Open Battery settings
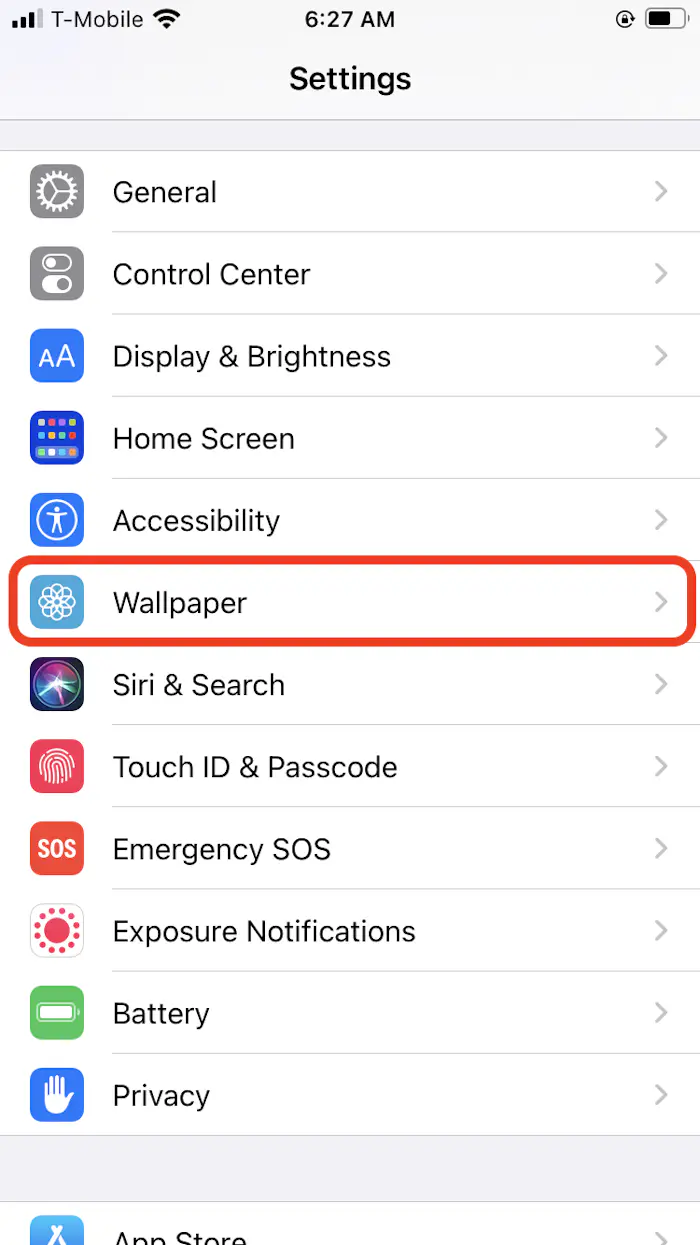The height and width of the screenshot is (1245, 700). [x=350, y=1013]
